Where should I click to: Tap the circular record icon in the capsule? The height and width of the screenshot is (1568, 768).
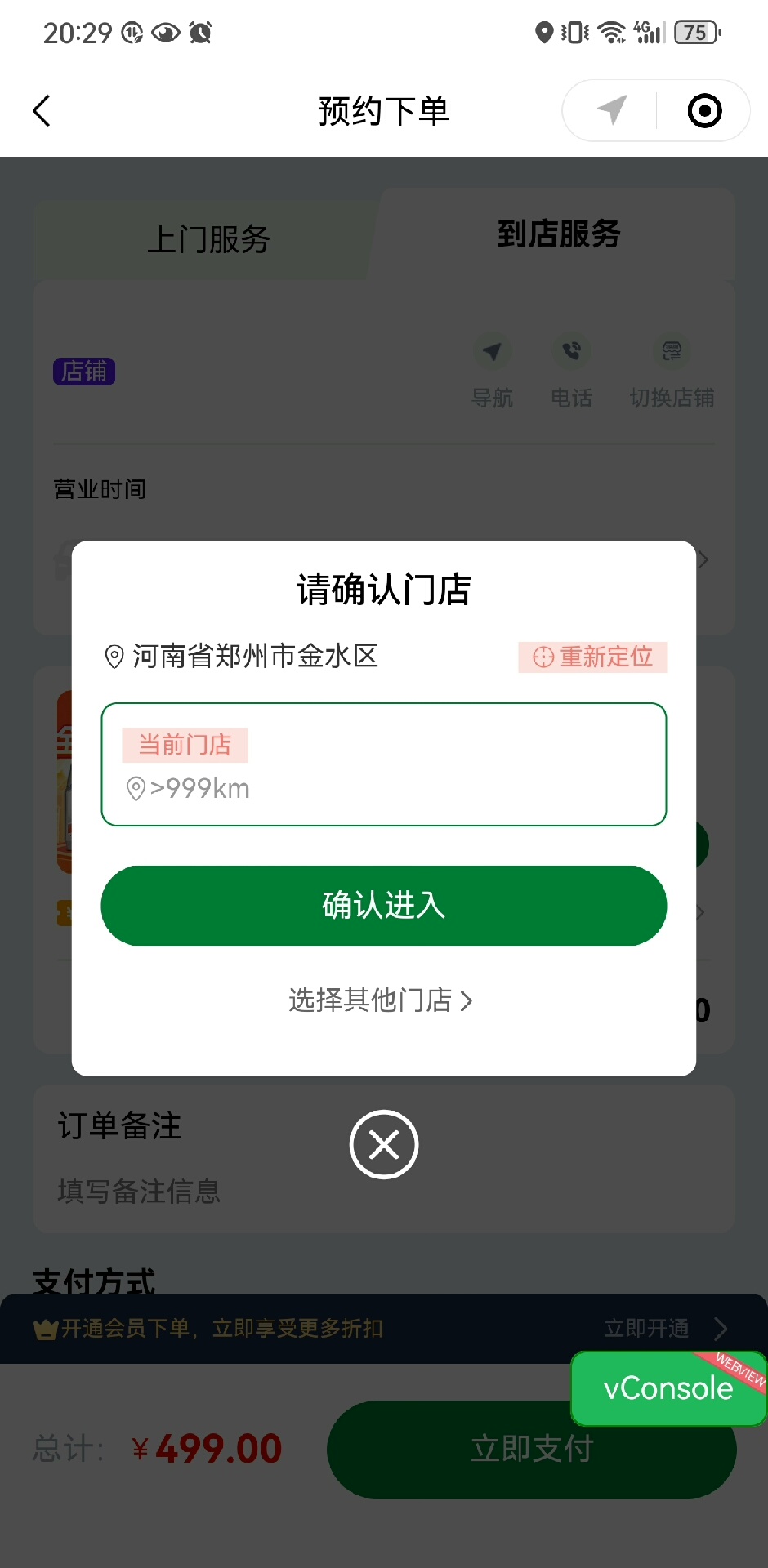tap(704, 110)
